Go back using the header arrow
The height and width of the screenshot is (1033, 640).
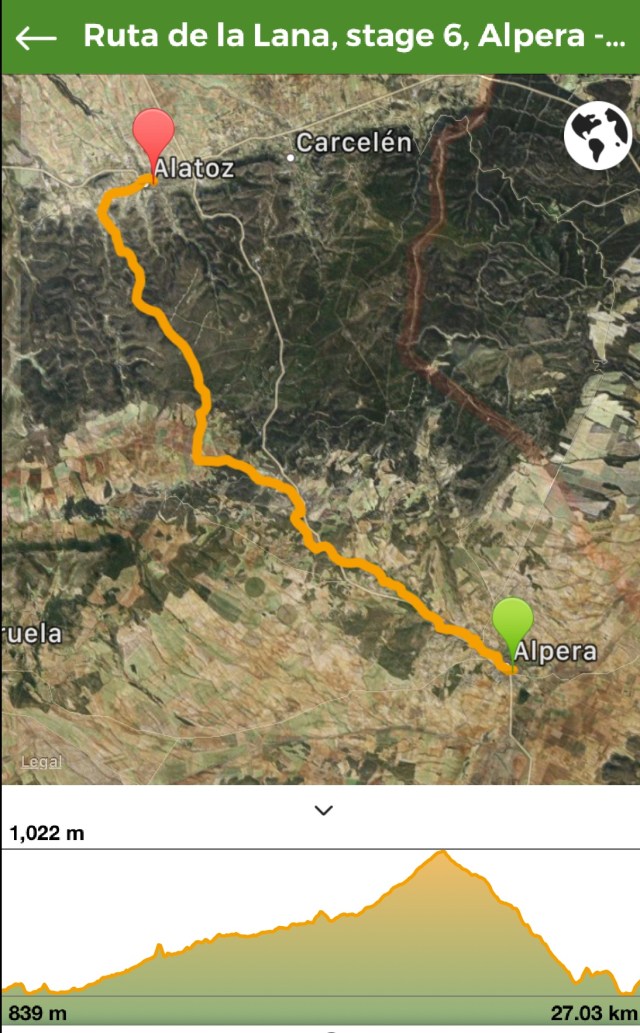(x=37, y=37)
